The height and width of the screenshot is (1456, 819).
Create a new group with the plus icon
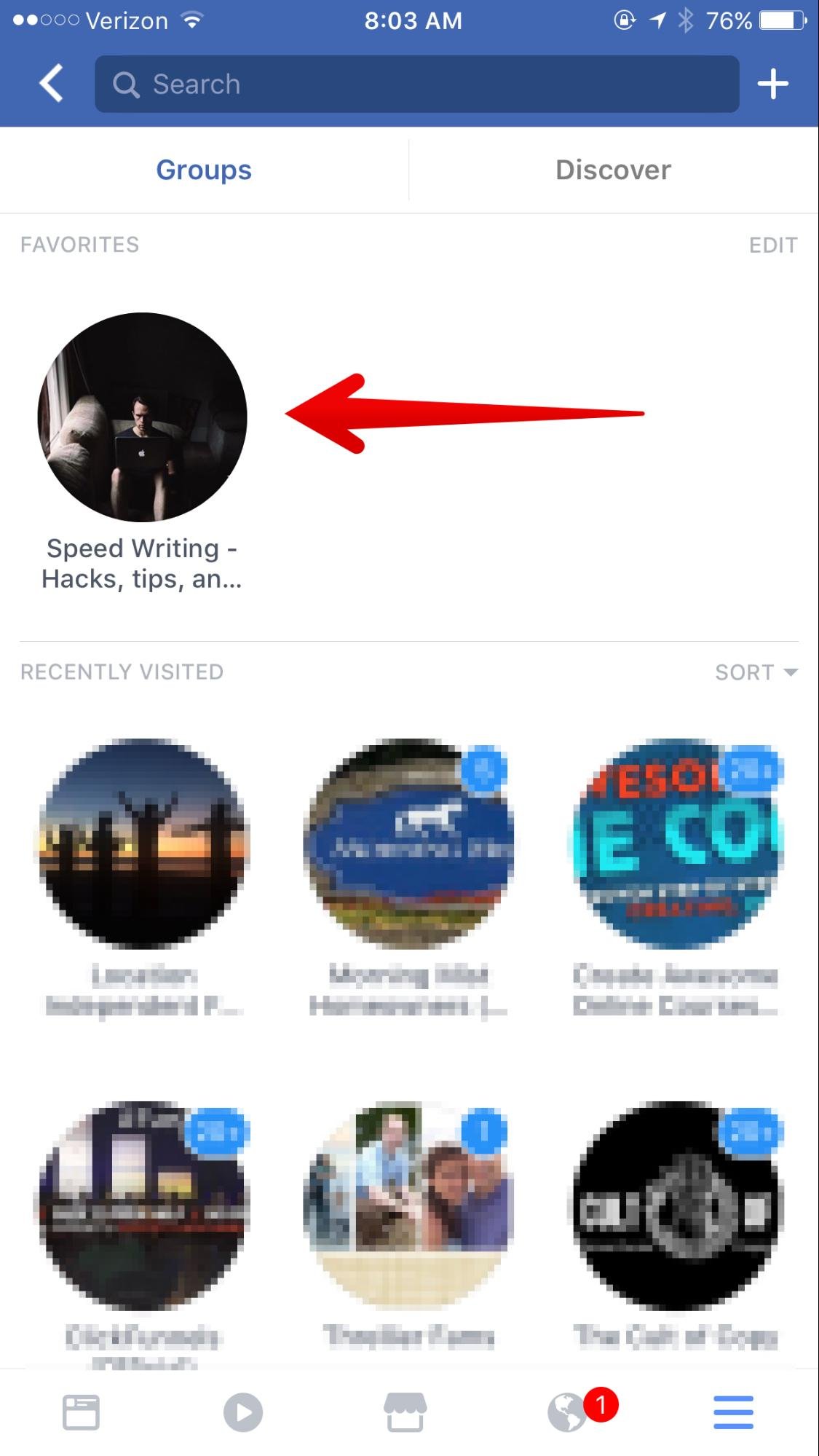772,84
